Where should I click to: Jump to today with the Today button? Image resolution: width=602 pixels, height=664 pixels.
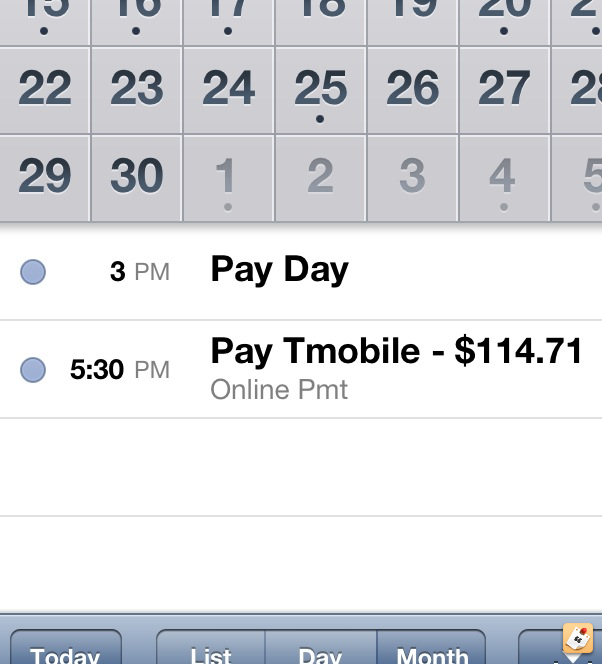pos(66,648)
